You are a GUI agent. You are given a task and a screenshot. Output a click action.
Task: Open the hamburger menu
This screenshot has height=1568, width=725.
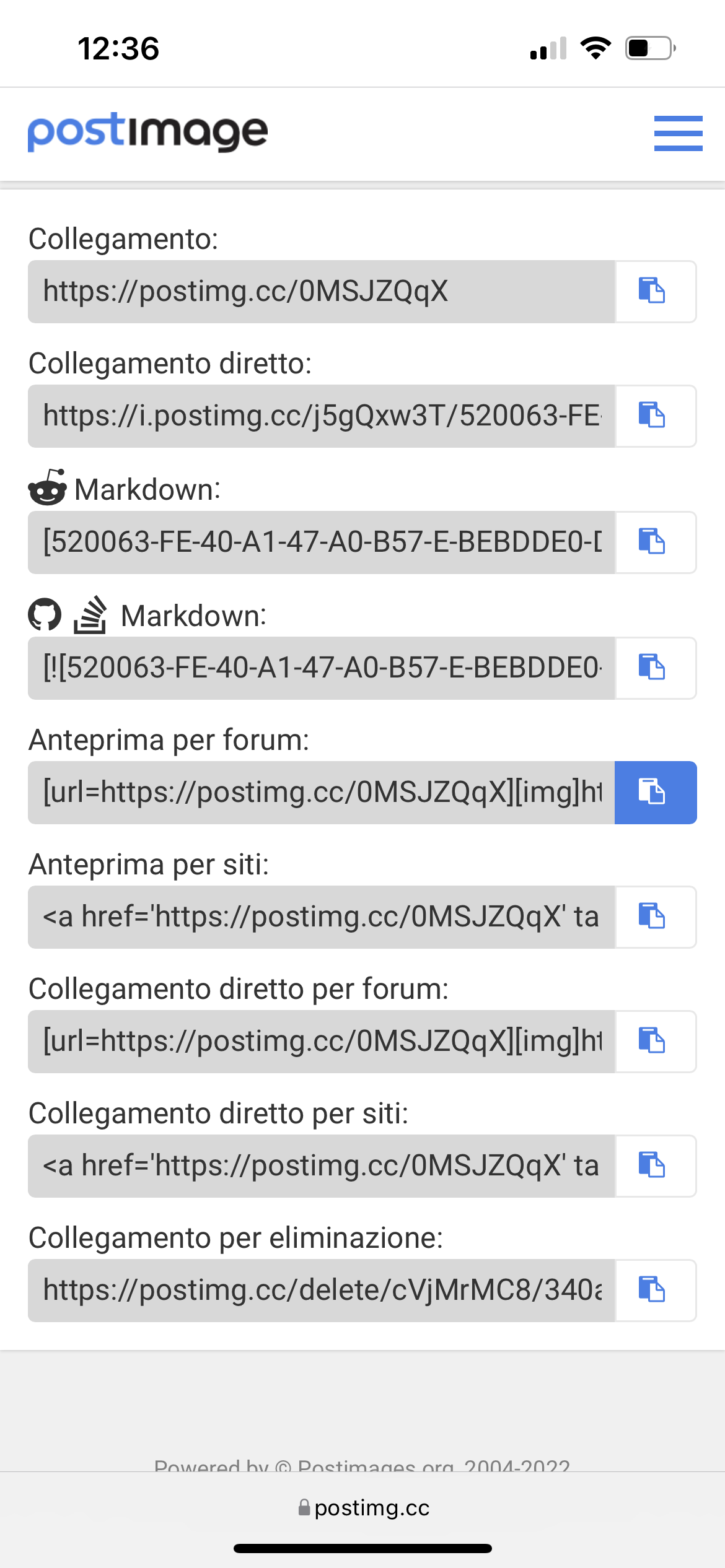[x=678, y=133]
